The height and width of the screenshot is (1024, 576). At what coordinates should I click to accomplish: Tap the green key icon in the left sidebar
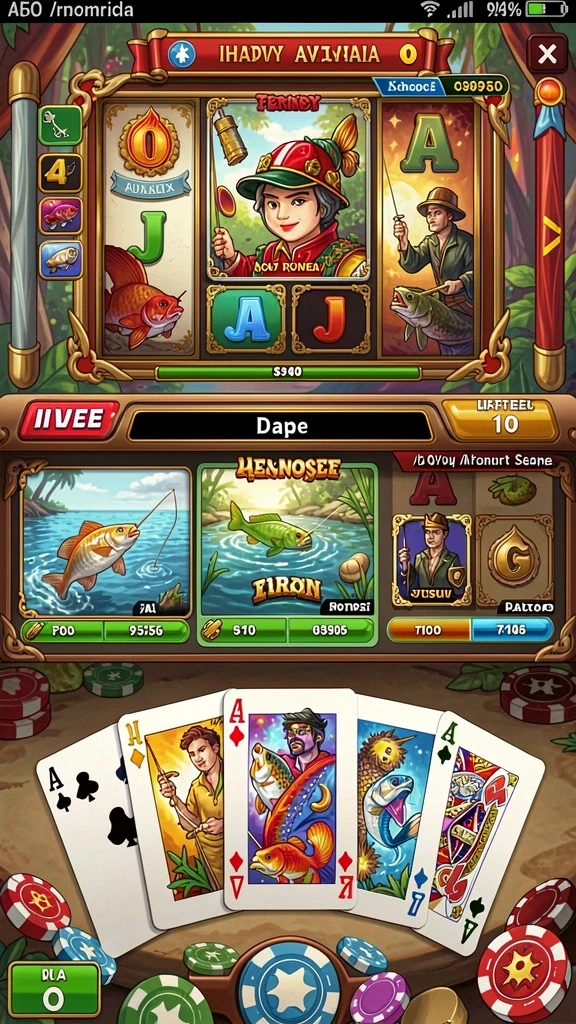61,125
